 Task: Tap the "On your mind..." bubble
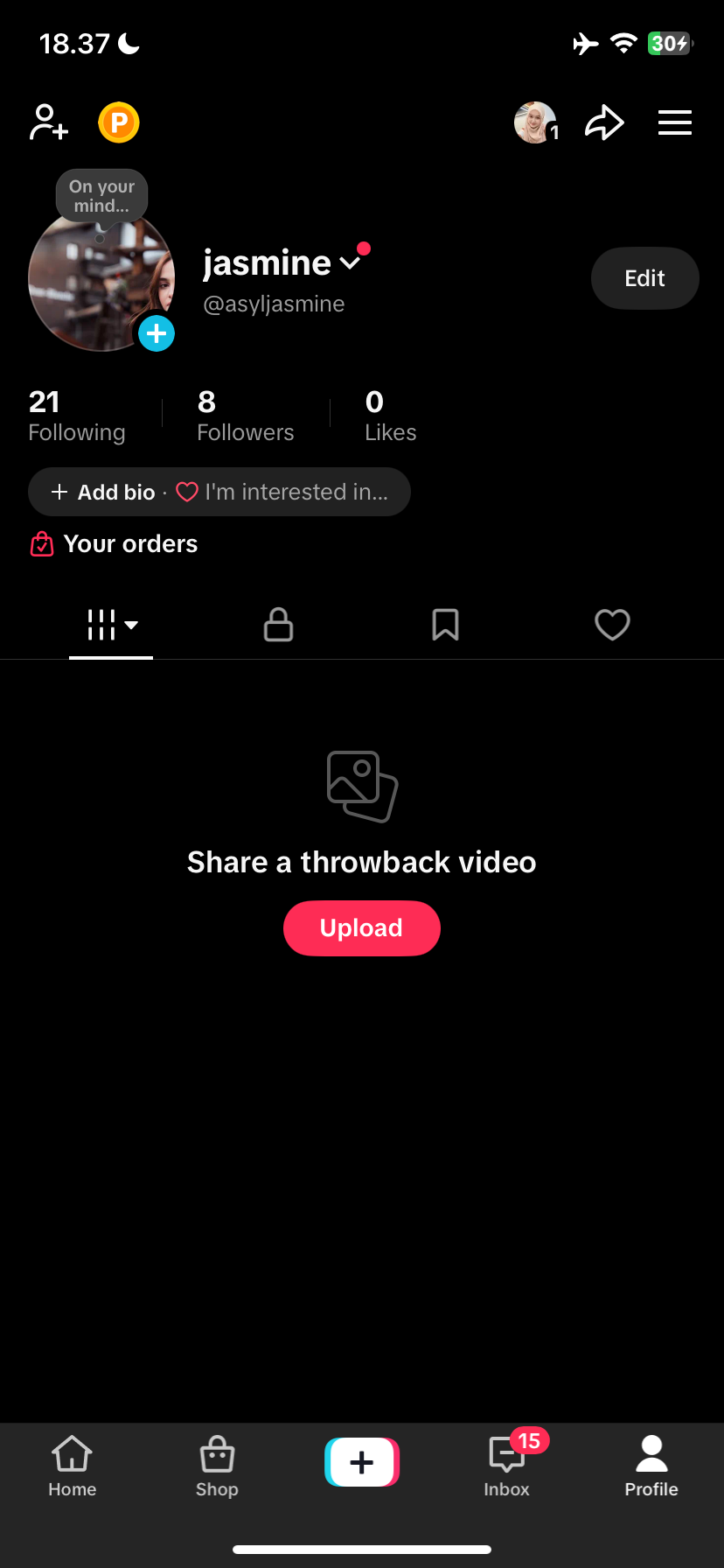point(102,195)
